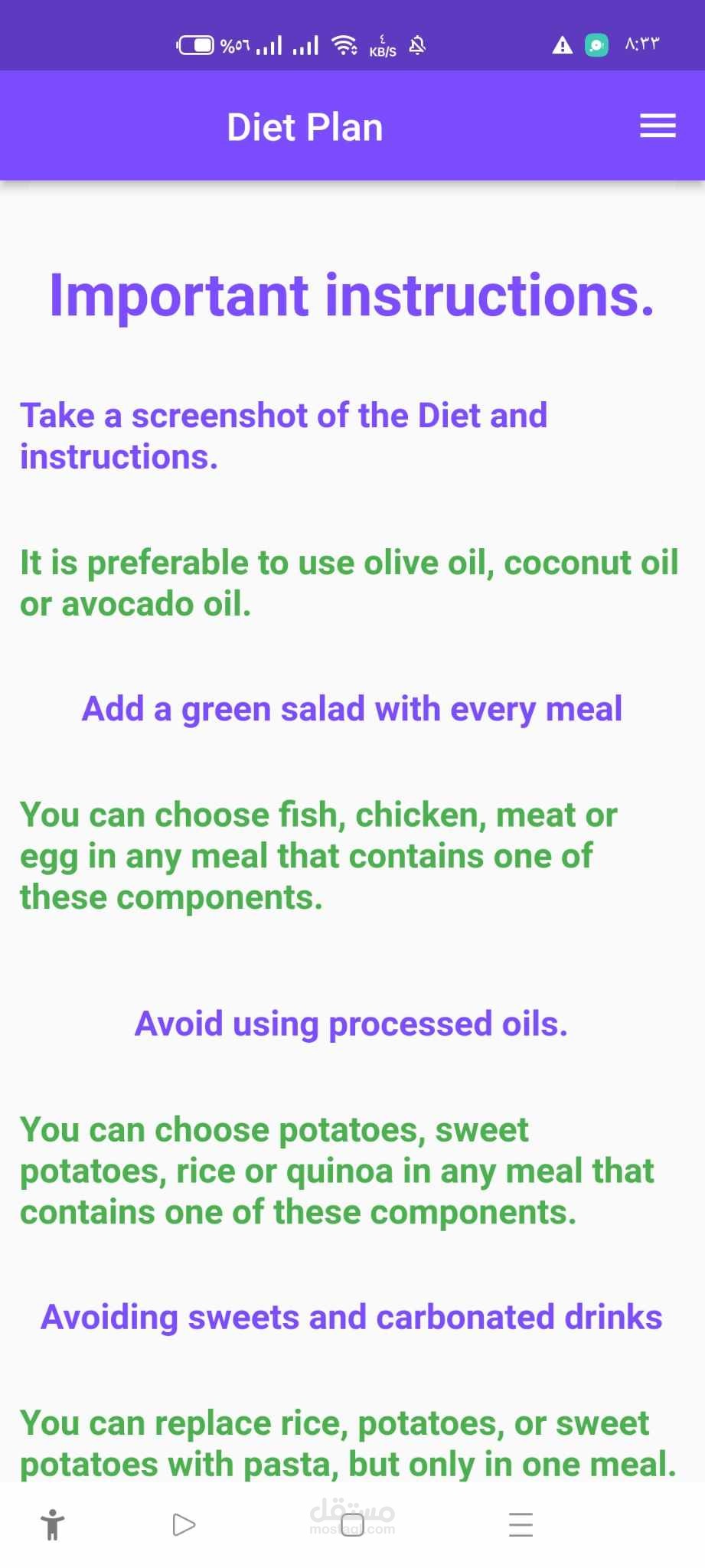Tap the accessibility shortcut icon

click(53, 1524)
